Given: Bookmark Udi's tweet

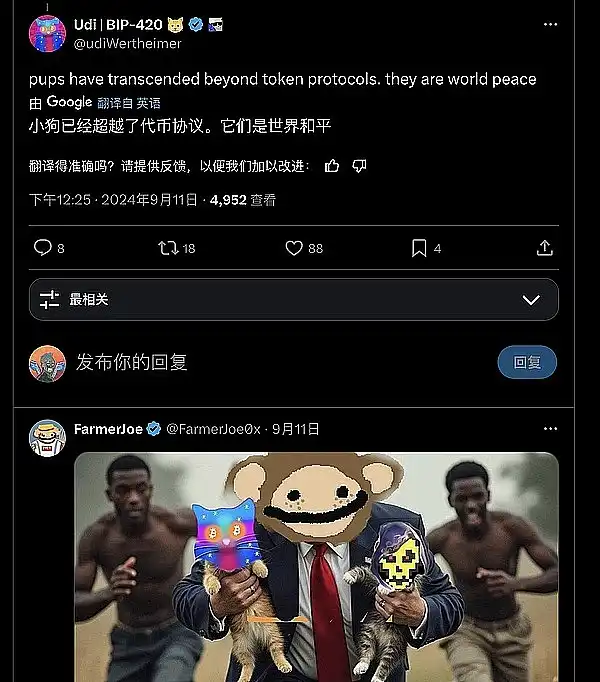Looking at the screenshot, I should (x=420, y=248).
